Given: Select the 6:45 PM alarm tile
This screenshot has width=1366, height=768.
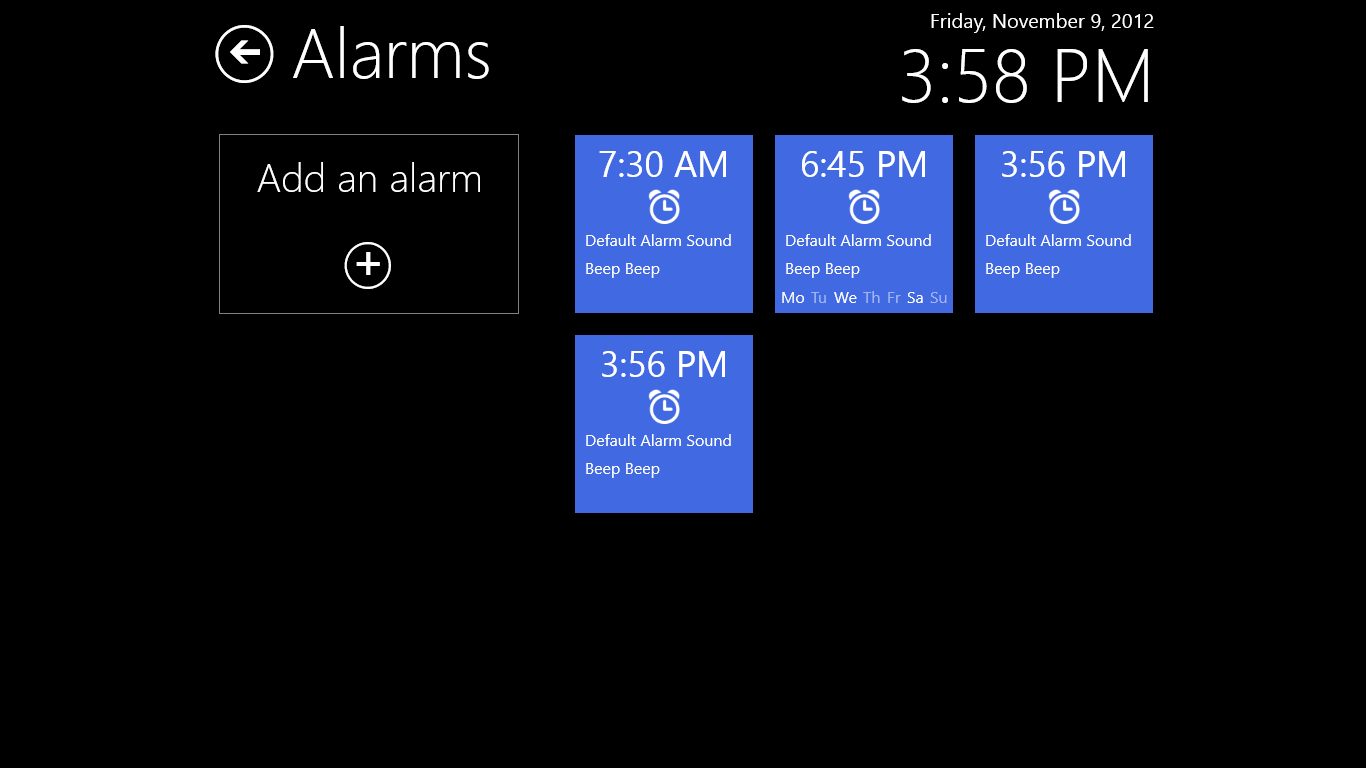Looking at the screenshot, I should click(x=863, y=223).
